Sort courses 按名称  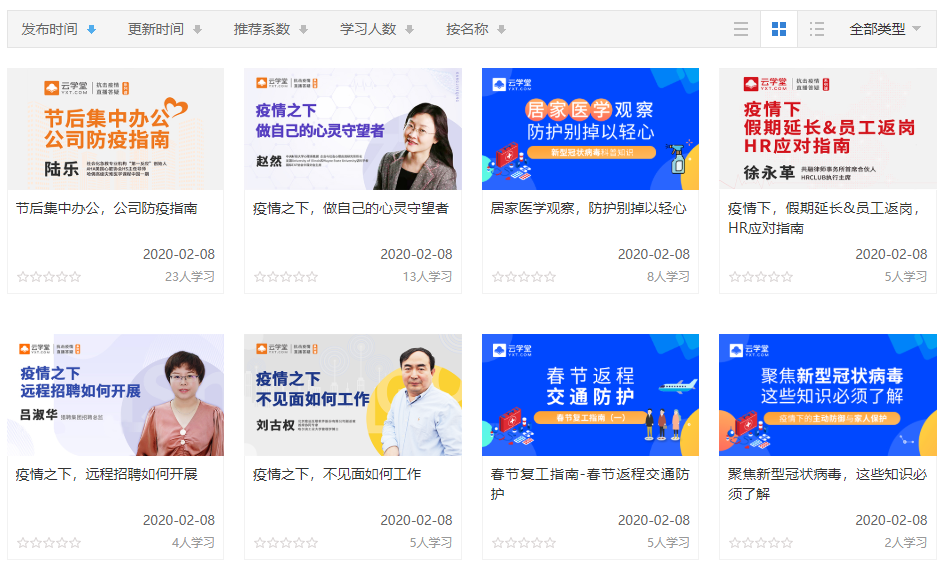click(475, 30)
